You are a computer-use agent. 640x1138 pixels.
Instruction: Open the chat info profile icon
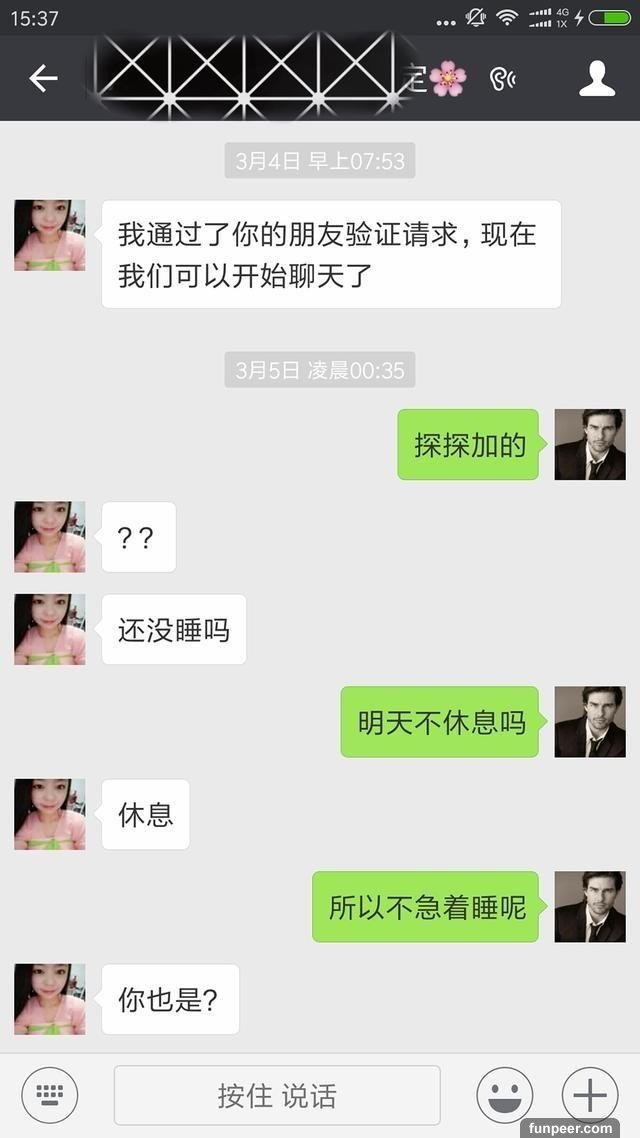click(596, 78)
